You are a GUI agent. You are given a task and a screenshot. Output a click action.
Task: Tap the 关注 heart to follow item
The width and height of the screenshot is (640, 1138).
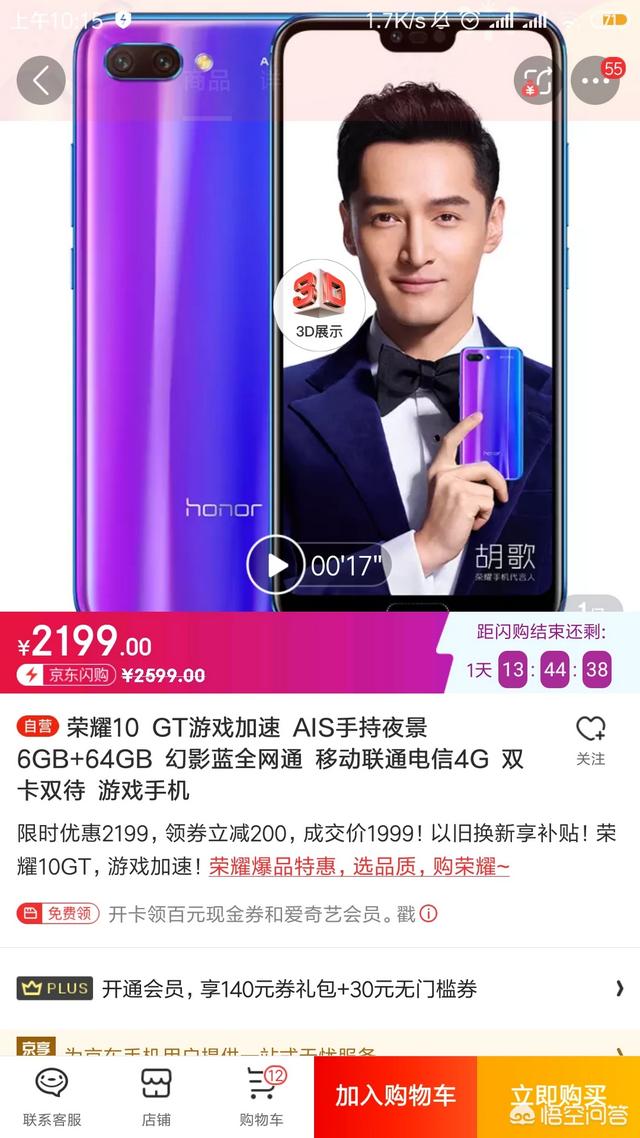tap(590, 741)
